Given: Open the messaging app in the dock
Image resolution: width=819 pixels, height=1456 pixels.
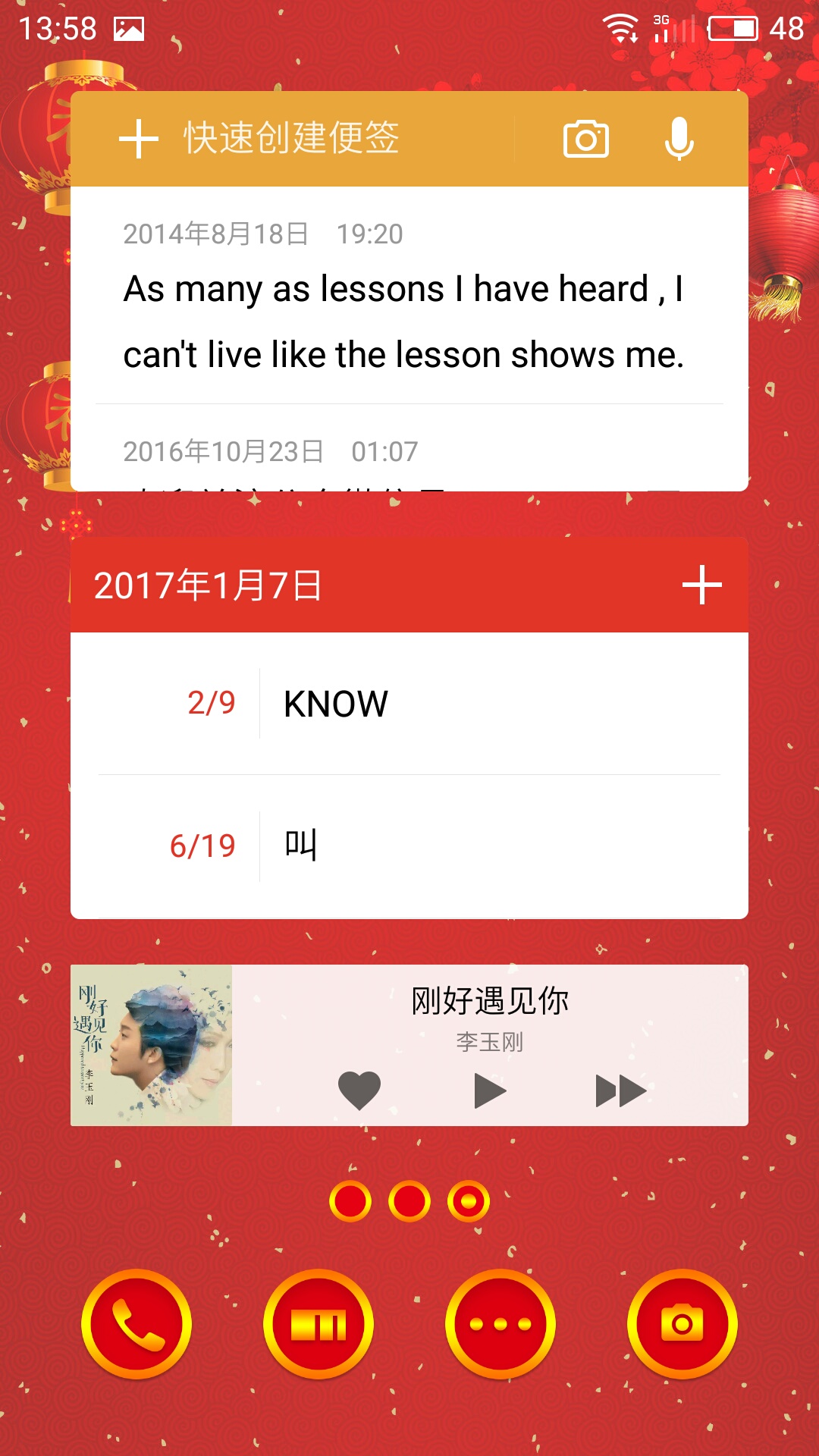Looking at the screenshot, I should click(500, 1324).
